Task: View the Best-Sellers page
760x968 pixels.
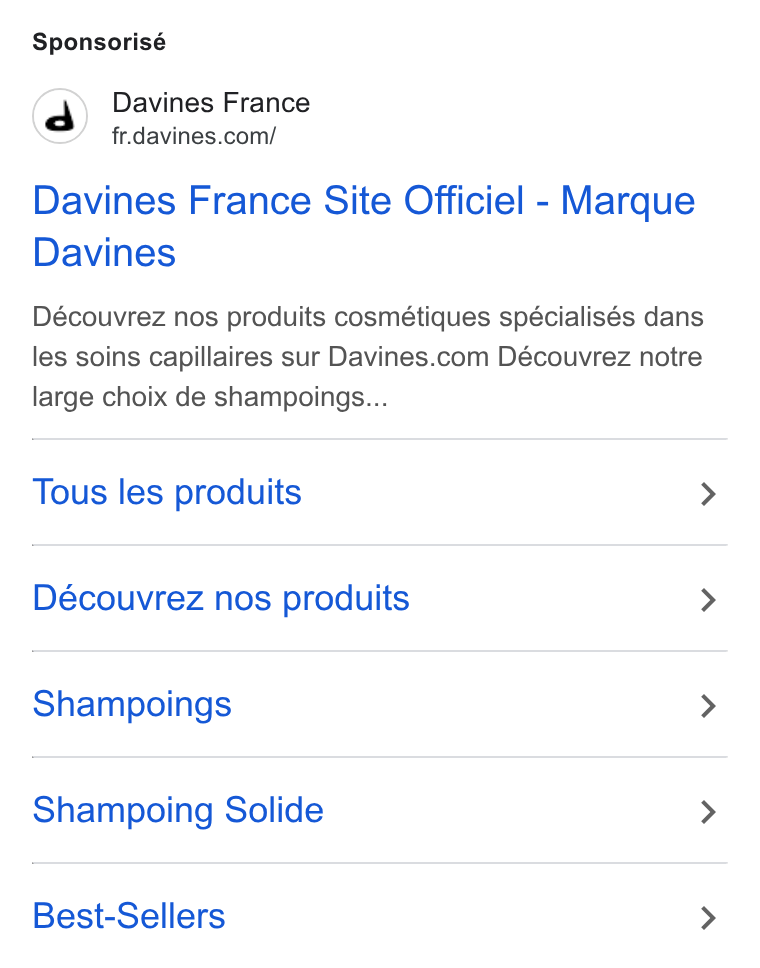Action: coord(380,916)
